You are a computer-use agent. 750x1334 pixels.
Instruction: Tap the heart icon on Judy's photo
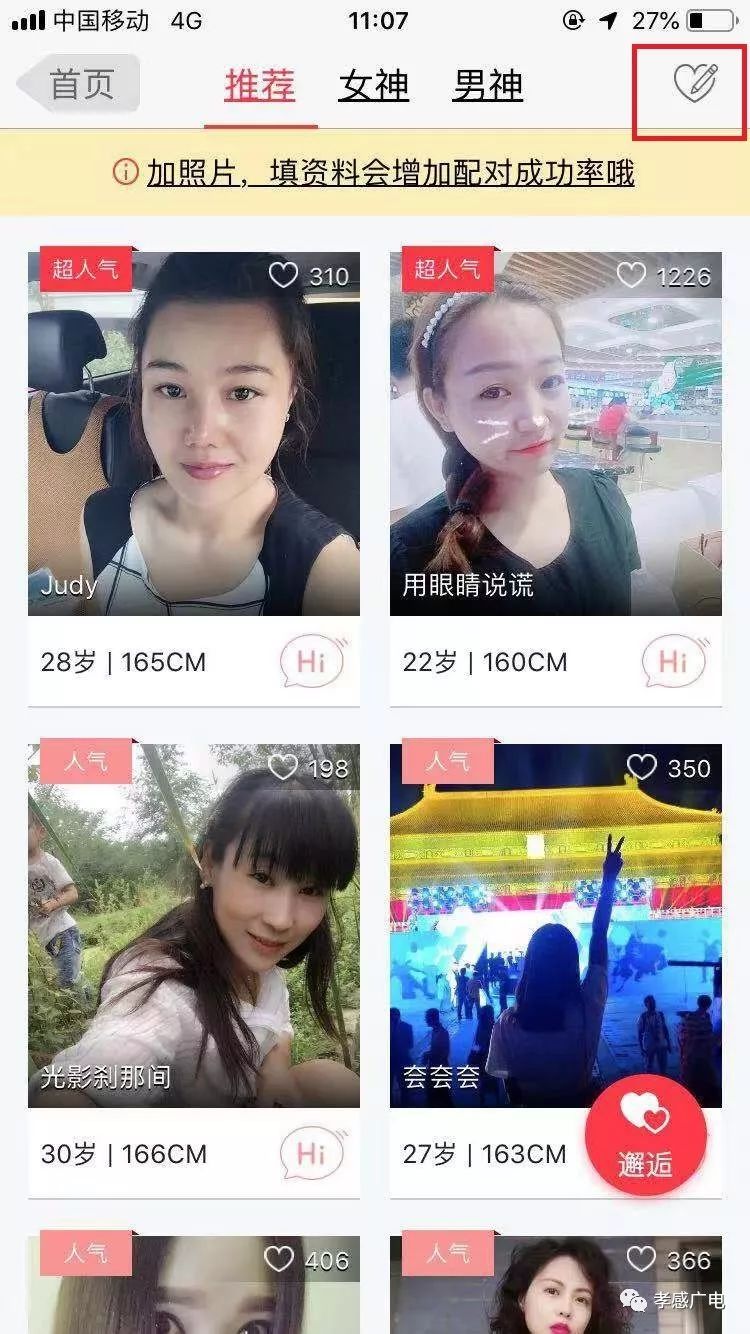tap(285, 272)
